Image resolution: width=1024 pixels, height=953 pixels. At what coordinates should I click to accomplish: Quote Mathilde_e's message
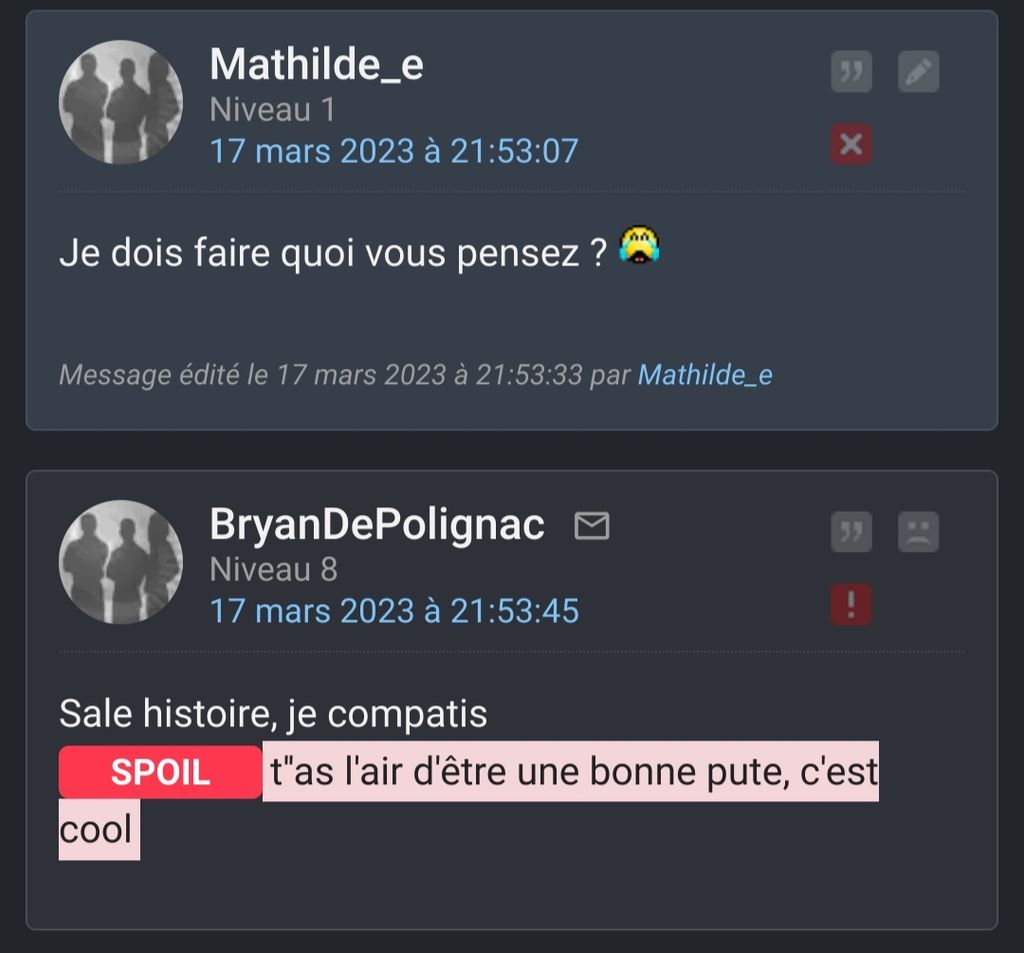point(851,72)
